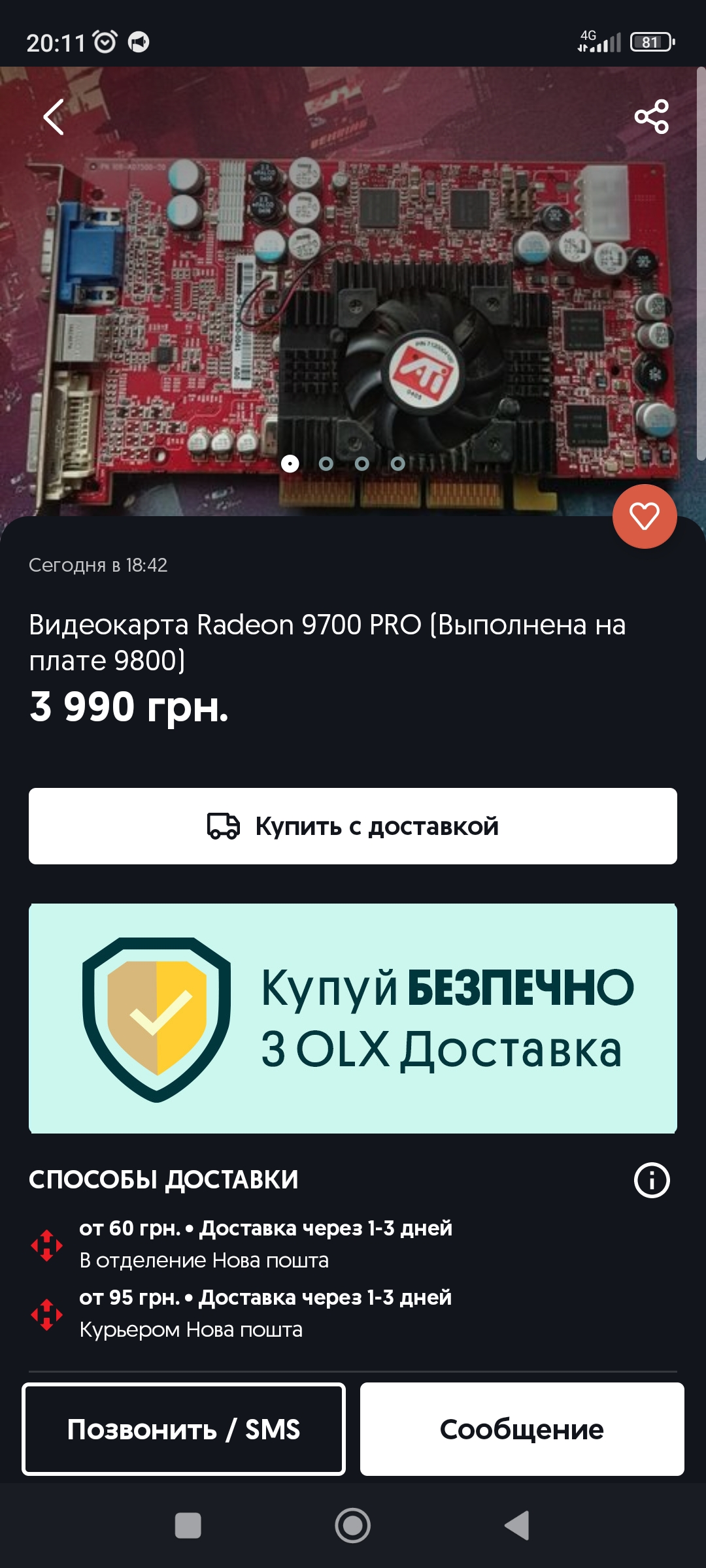This screenshot has width=706, height=1568.
Task: Open the video card photo fullscreen
Action: (x=353, y=294)
